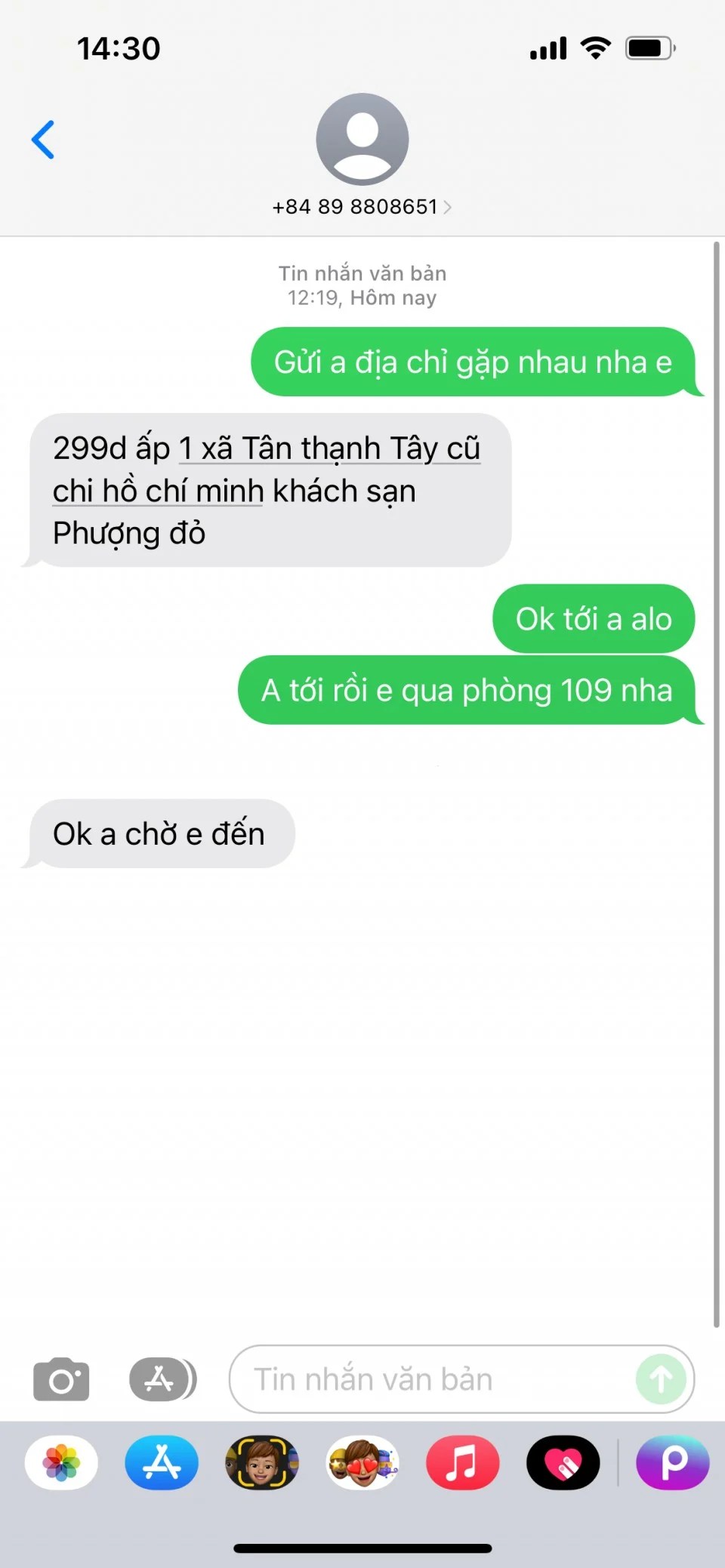Open the Memoji face capture app
The height and width of the screenshot is (1568, 725).
pyautogui.click(x=262, y=1462)
